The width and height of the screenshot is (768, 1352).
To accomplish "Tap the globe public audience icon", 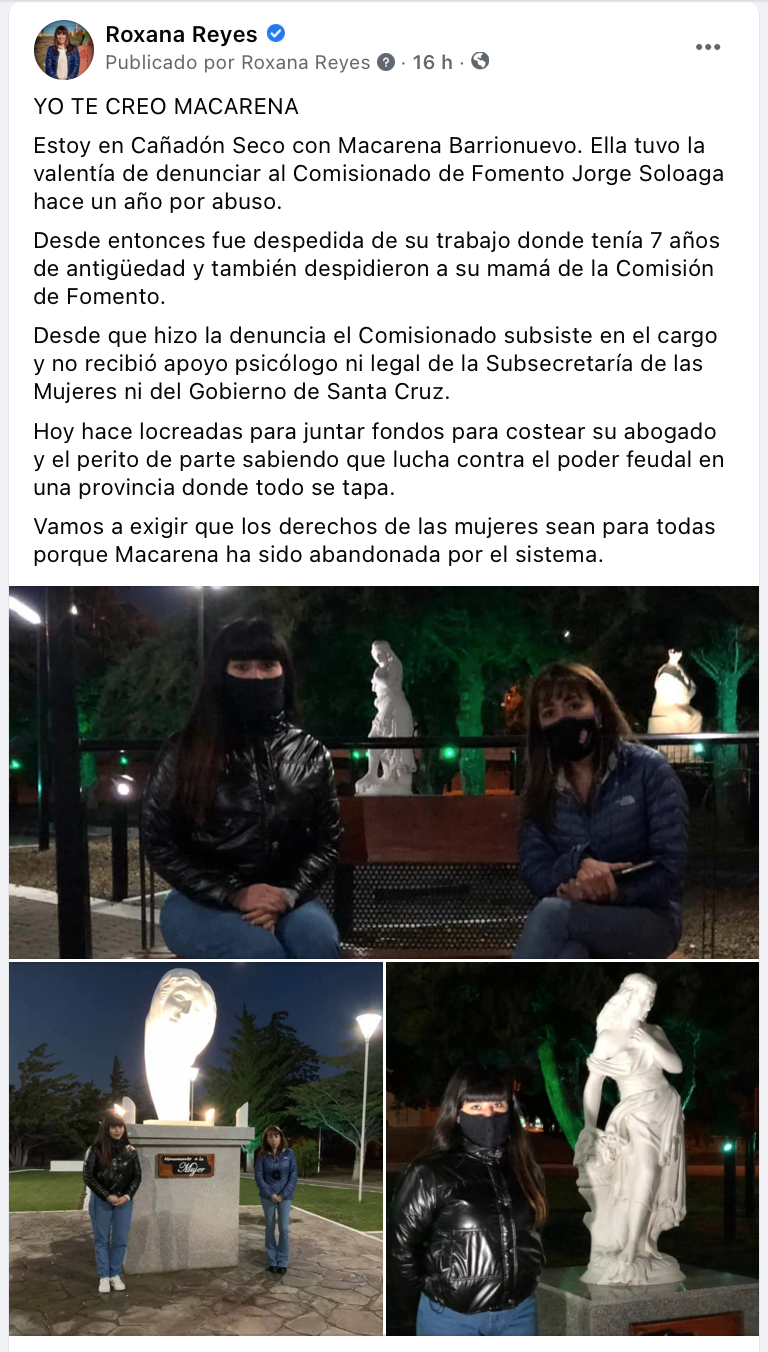I will [480, 62].
